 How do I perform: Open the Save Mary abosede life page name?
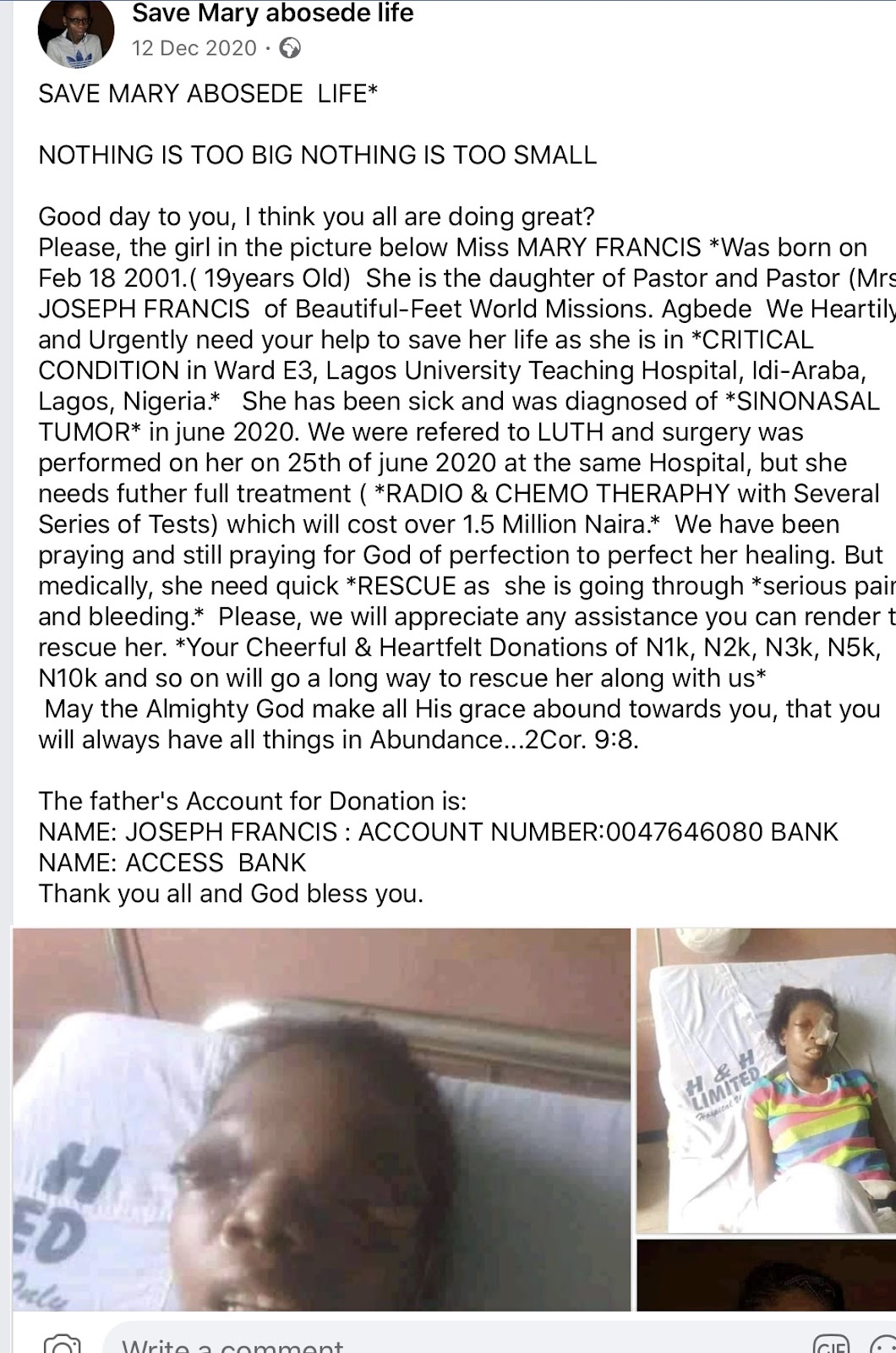pos(272,13)
